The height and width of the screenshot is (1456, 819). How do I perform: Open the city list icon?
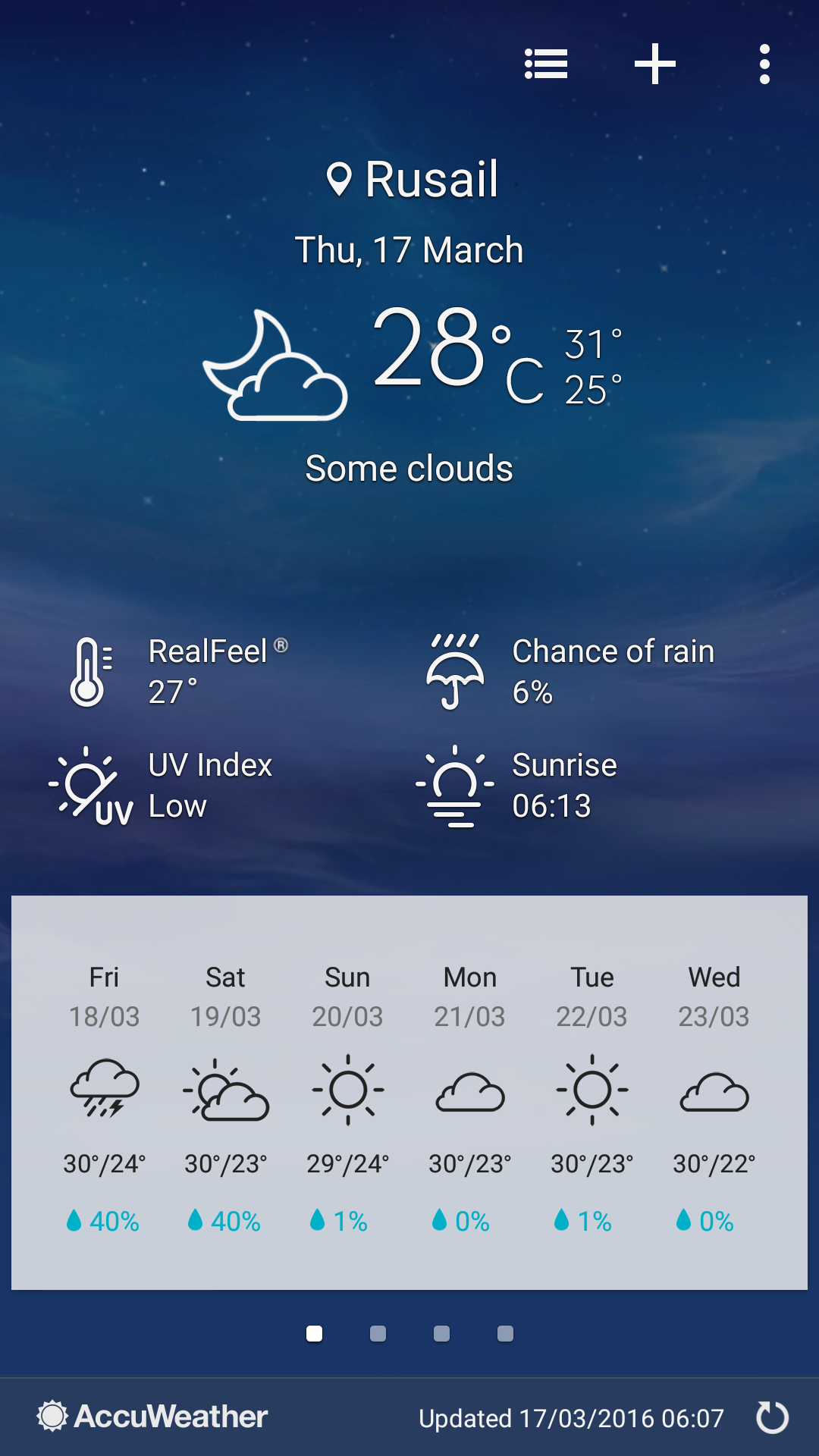pyautogui.click(x=546, y=64)
